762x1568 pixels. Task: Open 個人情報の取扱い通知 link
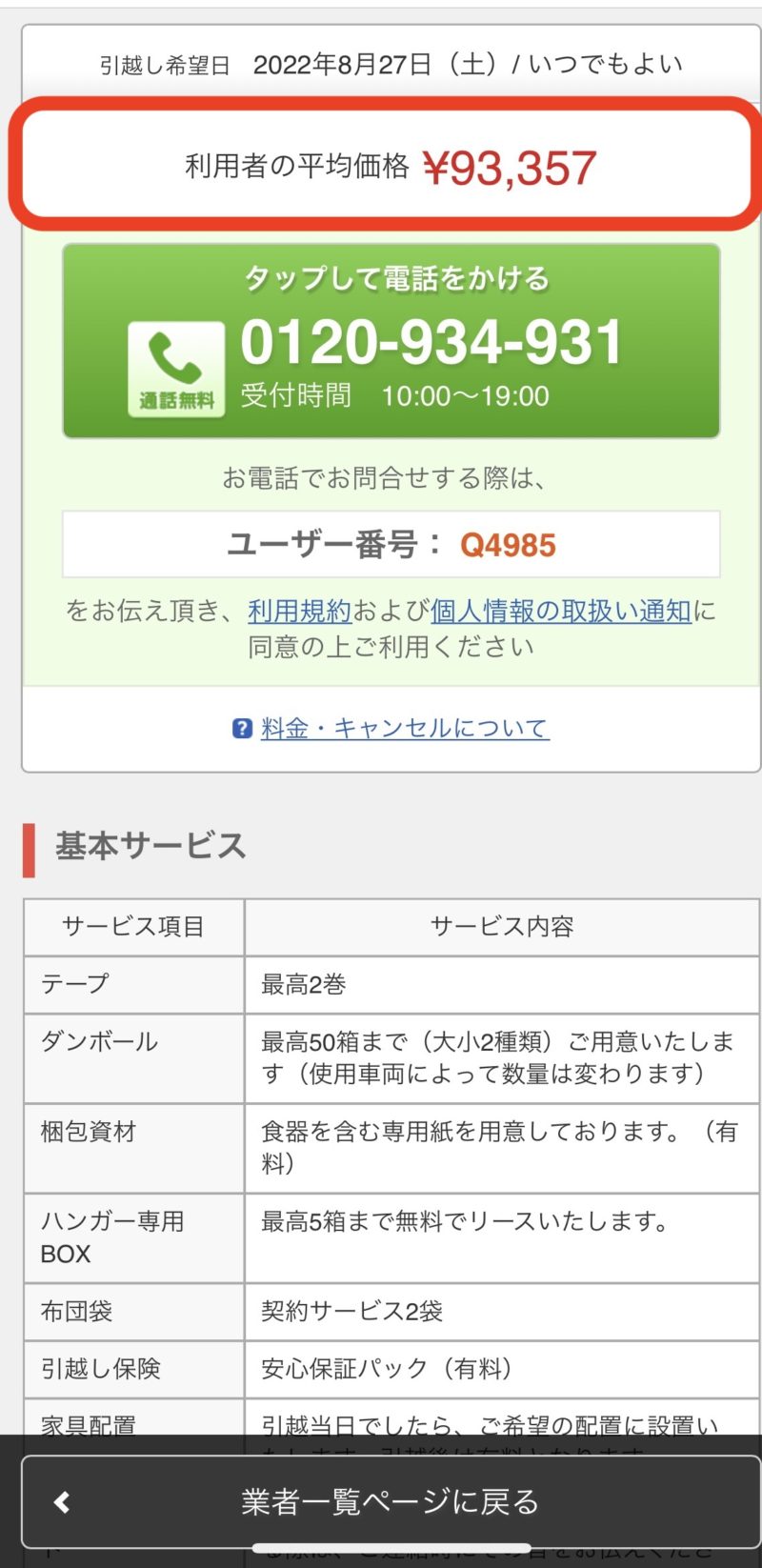coord(560,611)
